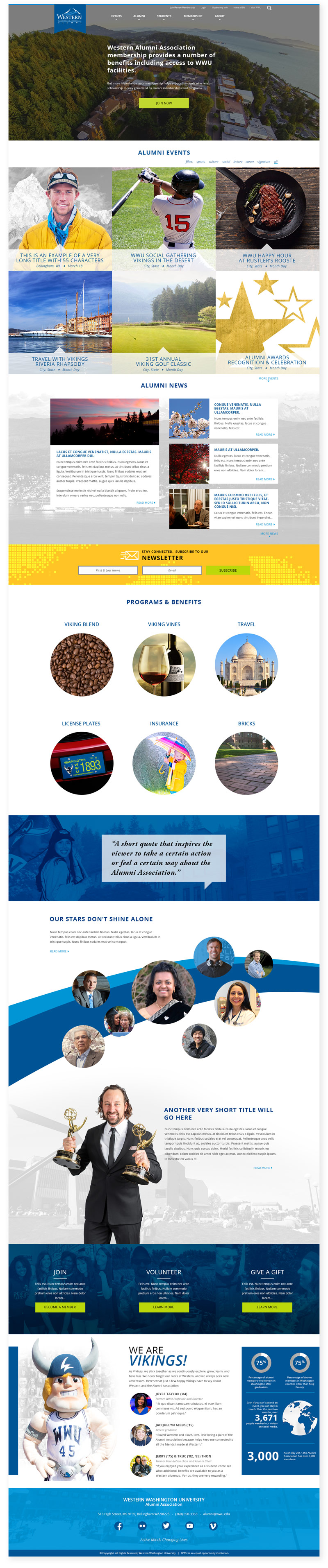This screenshot has width=328, height=1568.
Task: Tap the newsletter Email field
Action: tap(172, 570)
